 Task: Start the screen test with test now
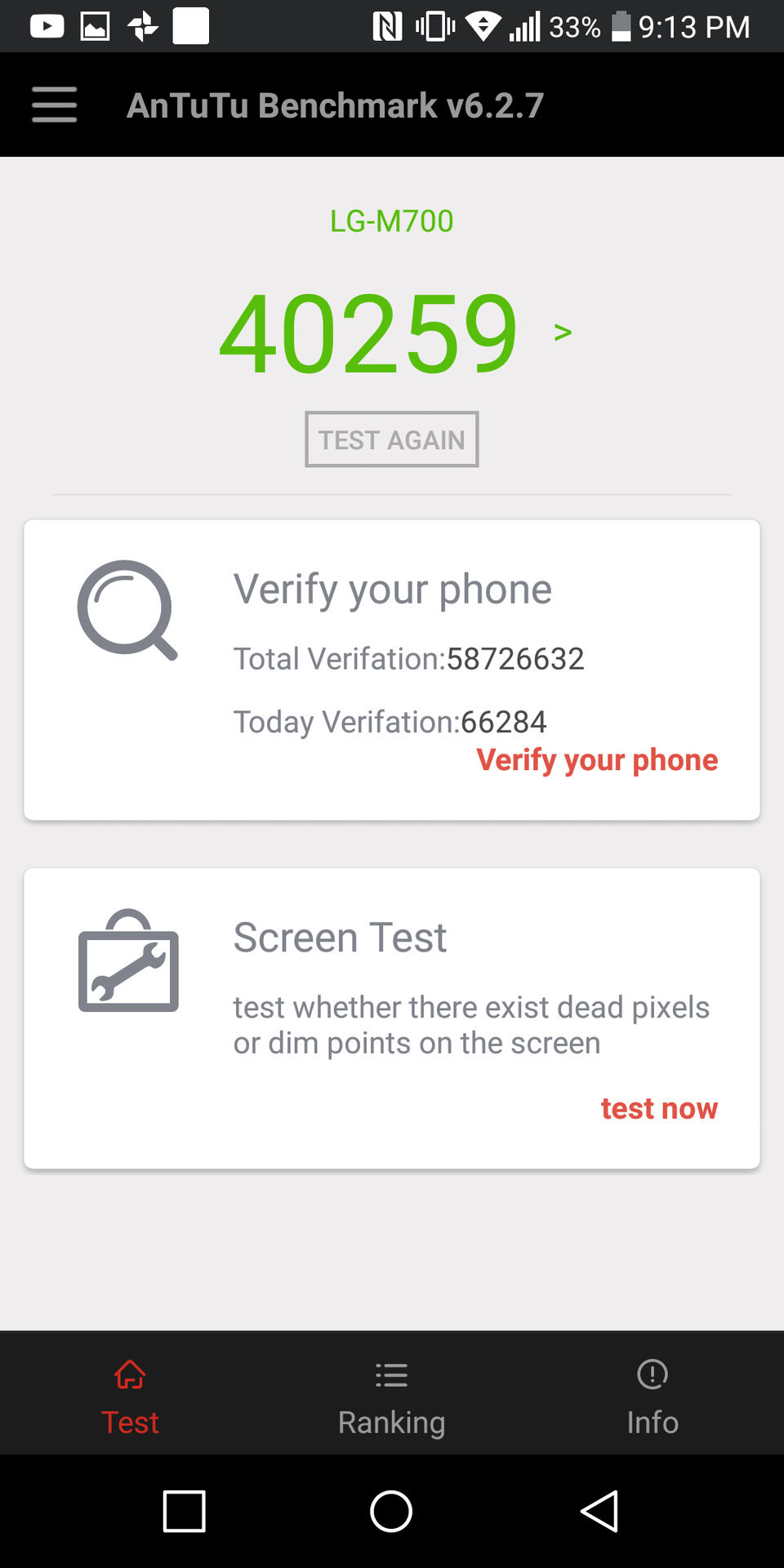coord(659,1109)
